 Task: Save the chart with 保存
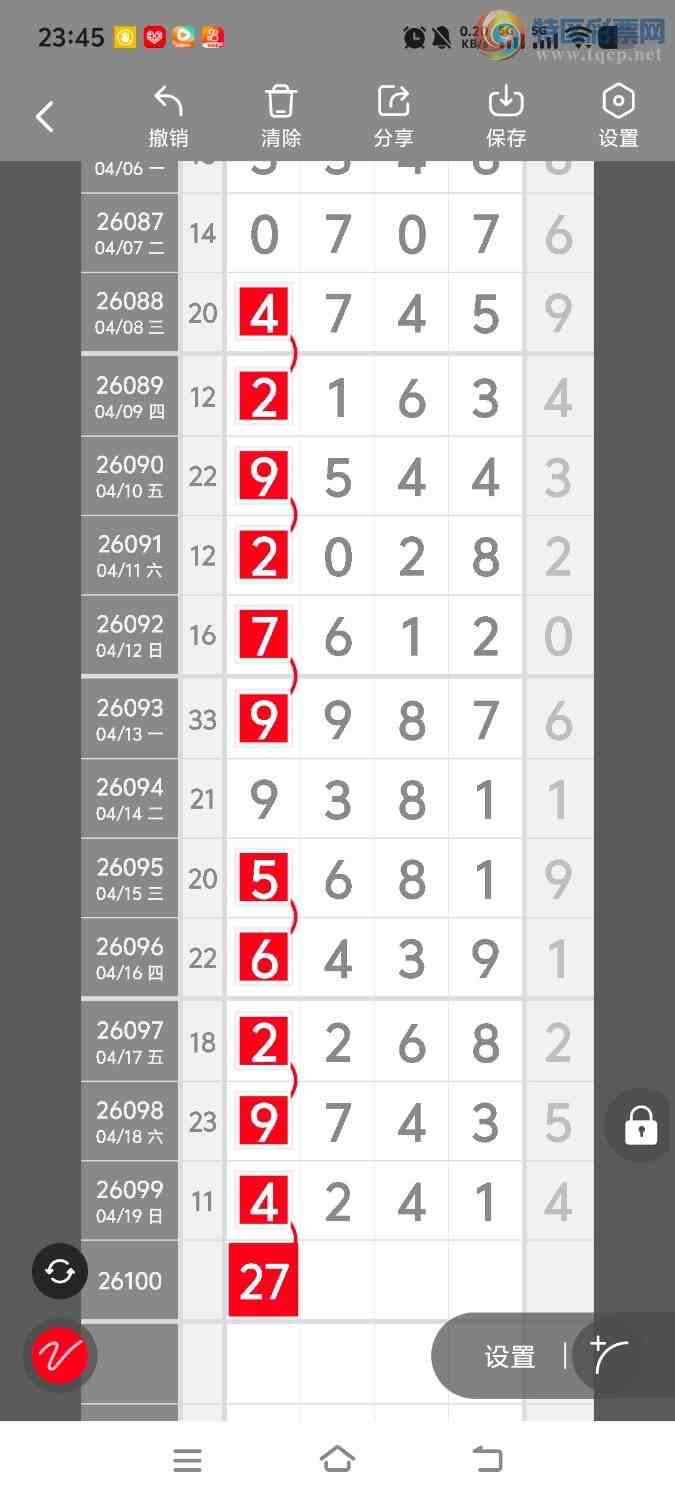tap(506, 117)
